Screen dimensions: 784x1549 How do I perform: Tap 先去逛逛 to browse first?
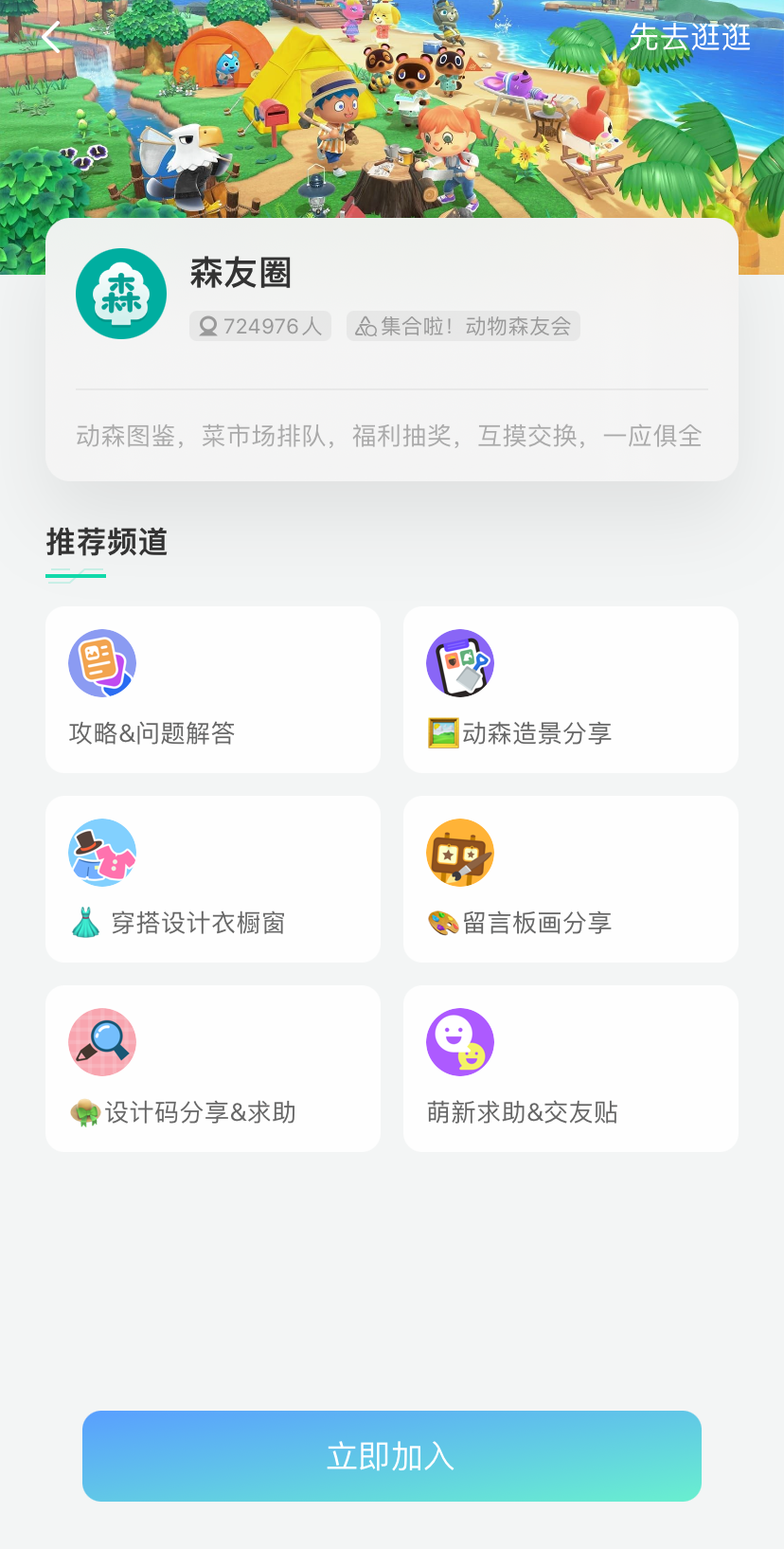pyautogui.click(x=689, y=38)
